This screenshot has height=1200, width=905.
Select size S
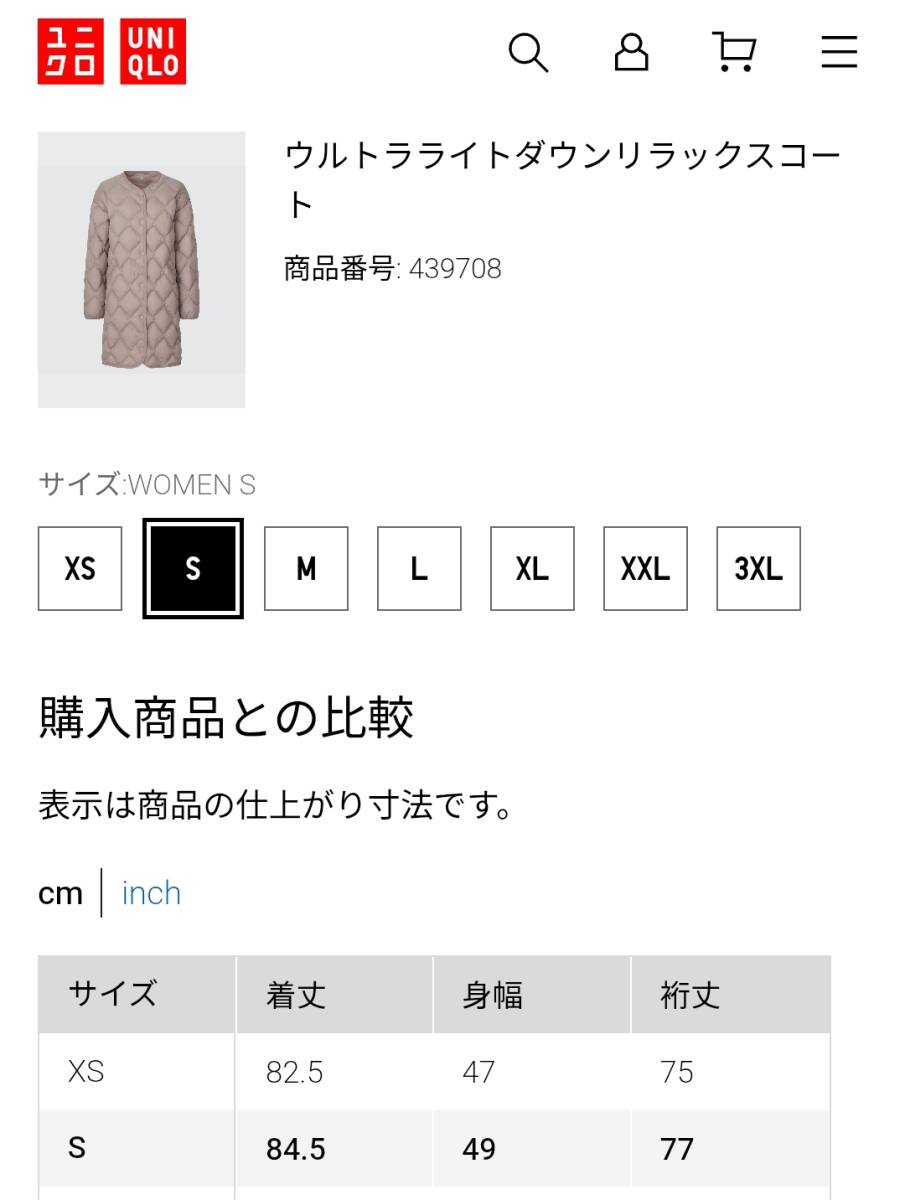pos(193,569)
